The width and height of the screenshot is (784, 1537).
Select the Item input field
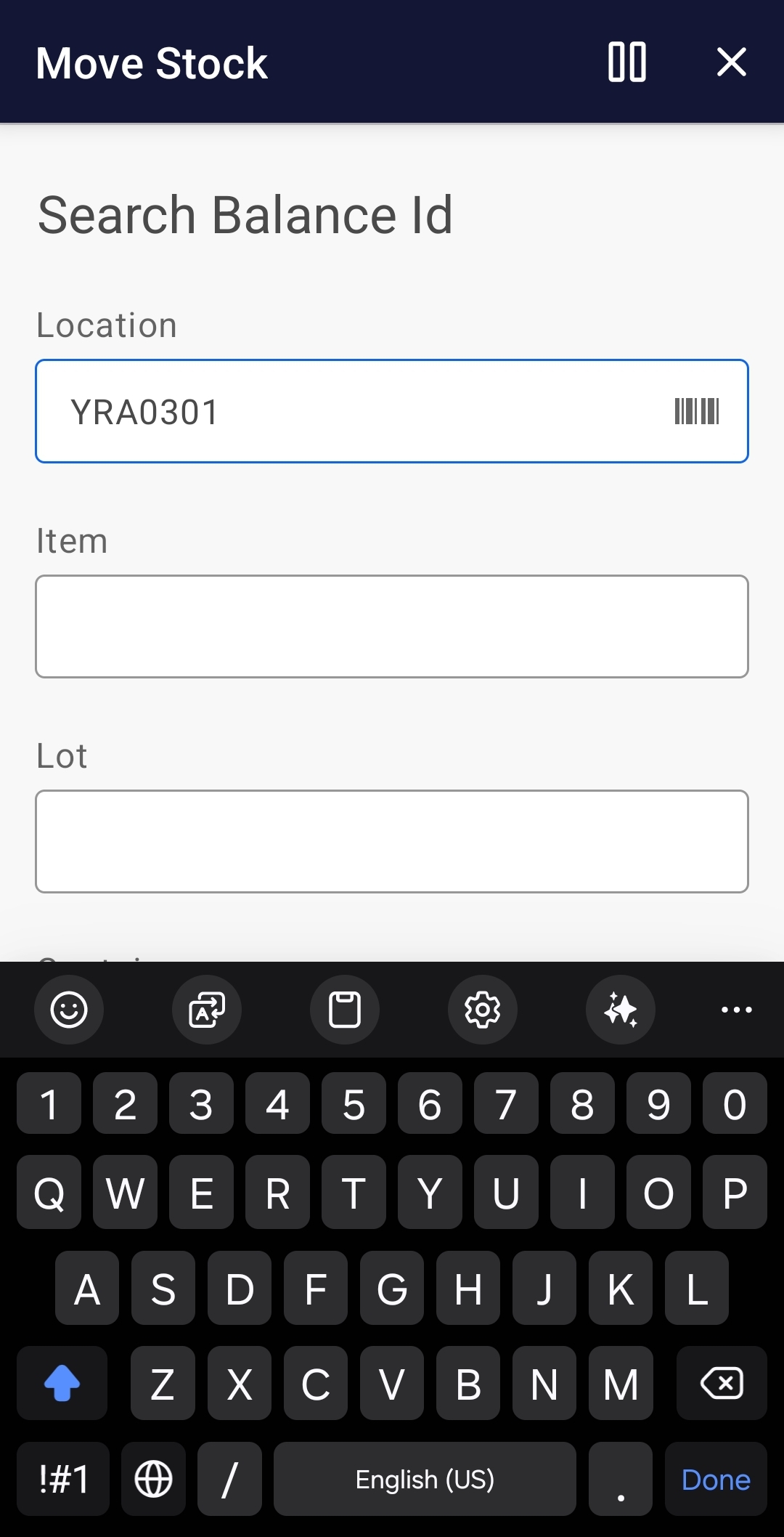pyautogui.click(x=392, y=625)
